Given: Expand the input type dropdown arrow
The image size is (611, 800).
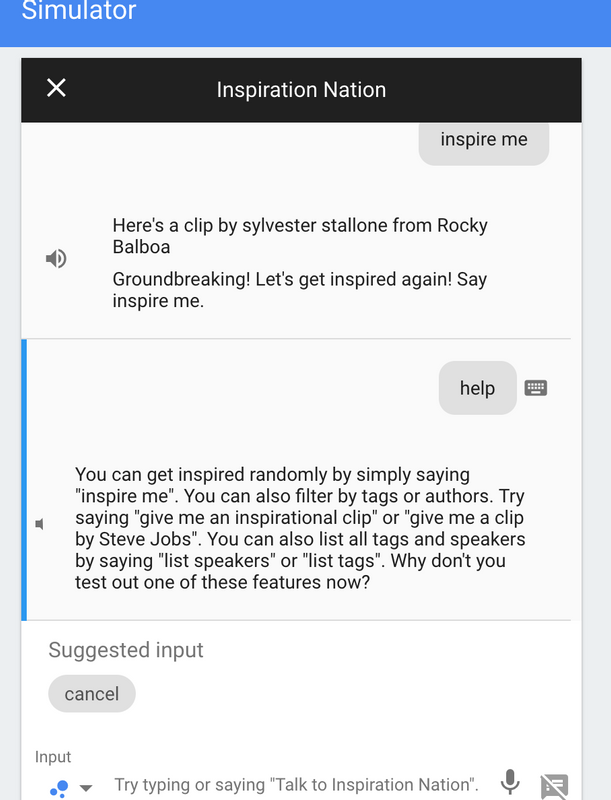Looking at the screenshot, I should [86, 788].
